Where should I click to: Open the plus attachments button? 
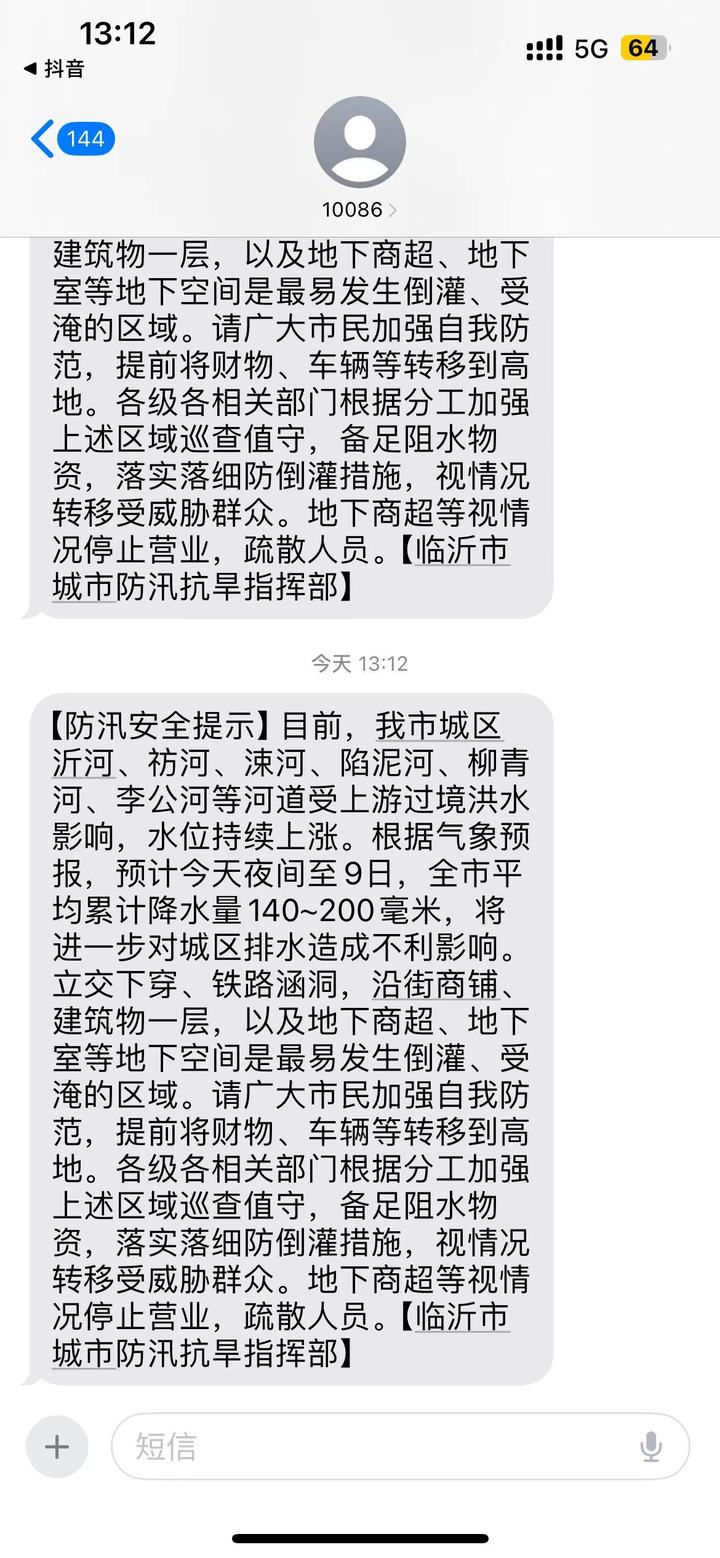pyautogui.click(x=57, y=1446)
